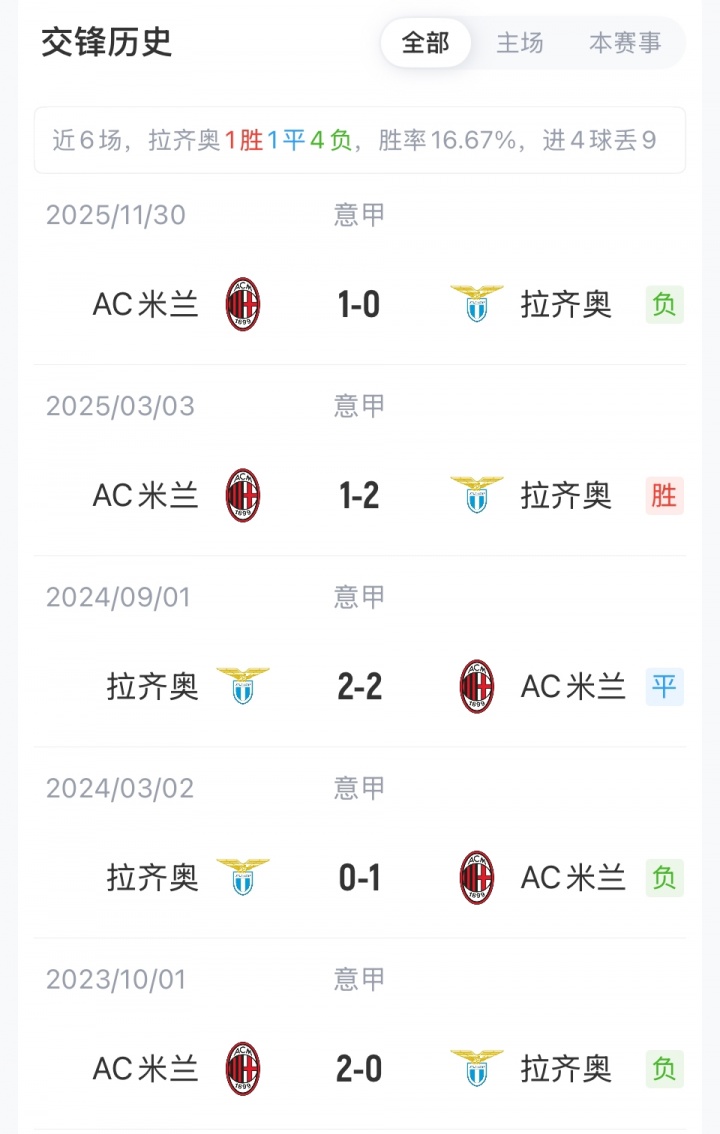
Task: Switch to the 本赛事 tab
Action: 625,43
